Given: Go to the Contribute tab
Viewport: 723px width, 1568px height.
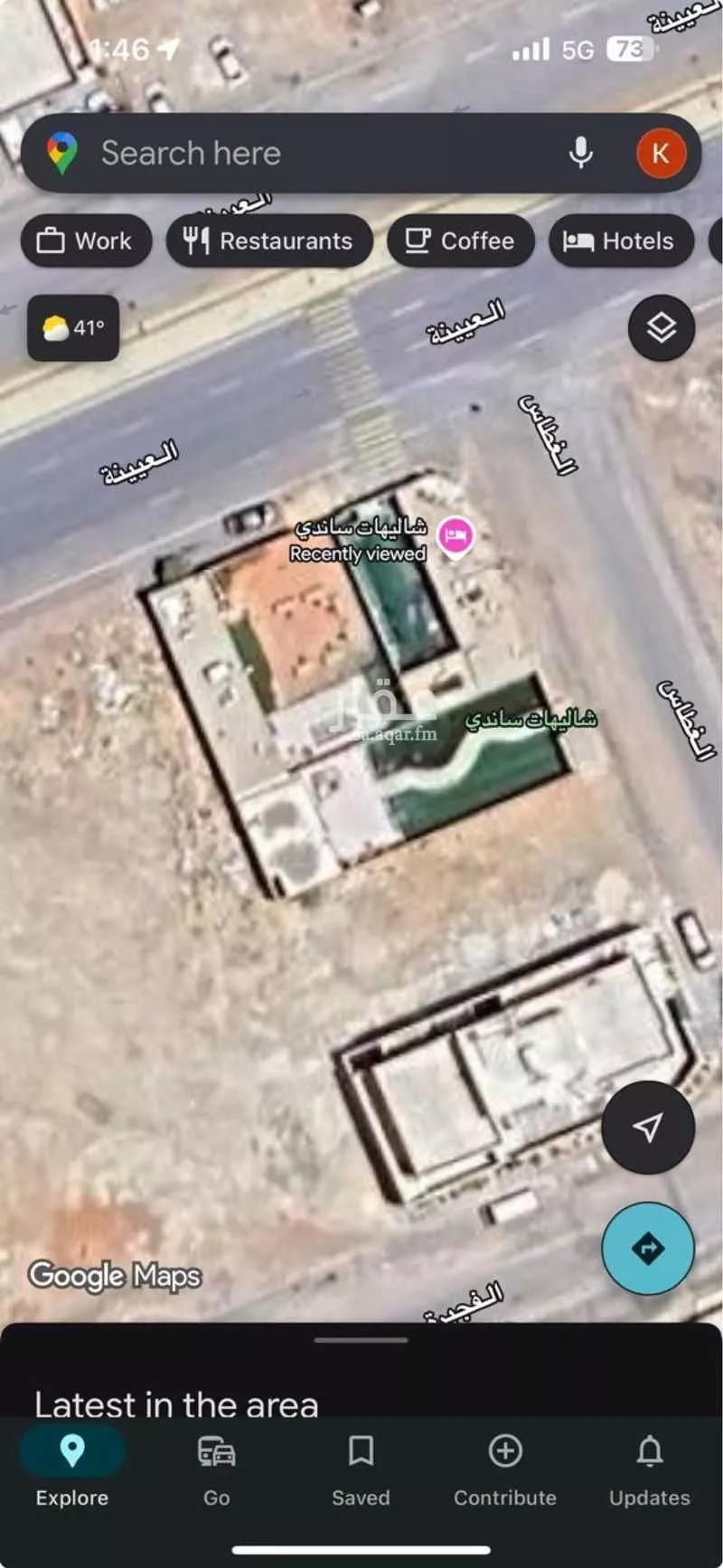Looking at the screenshot, I should [505, 1470].
